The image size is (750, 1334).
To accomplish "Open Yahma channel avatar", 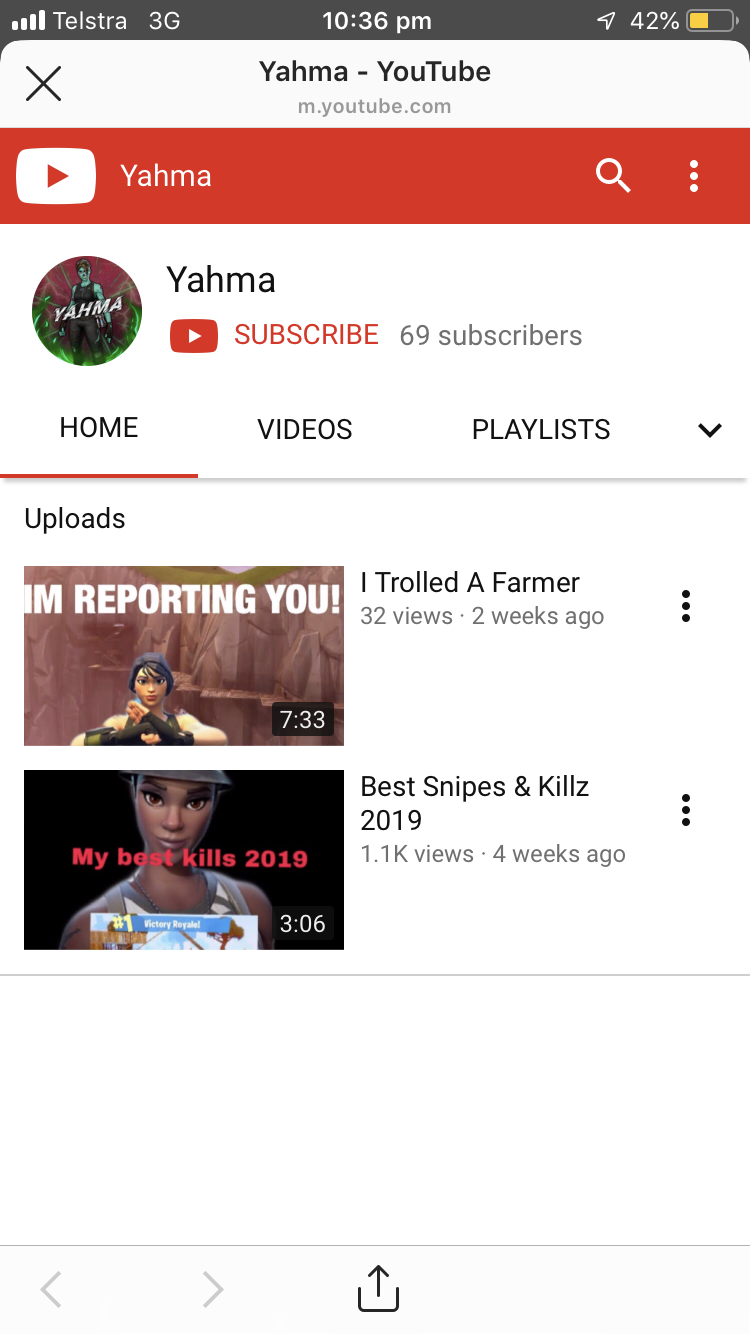I will (87, 311).
